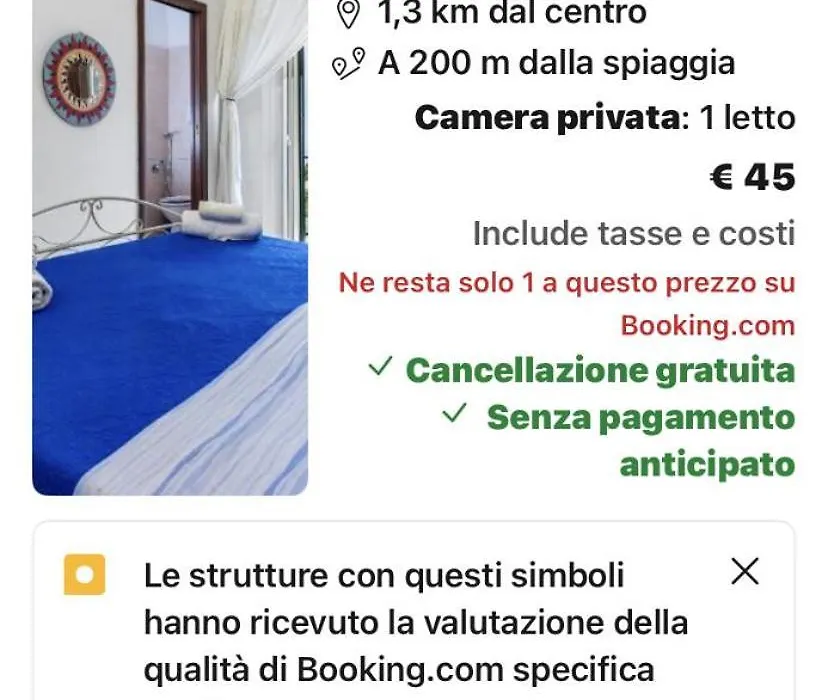
Task: Open the private room listing priced at €45
Action: (170, 250)
